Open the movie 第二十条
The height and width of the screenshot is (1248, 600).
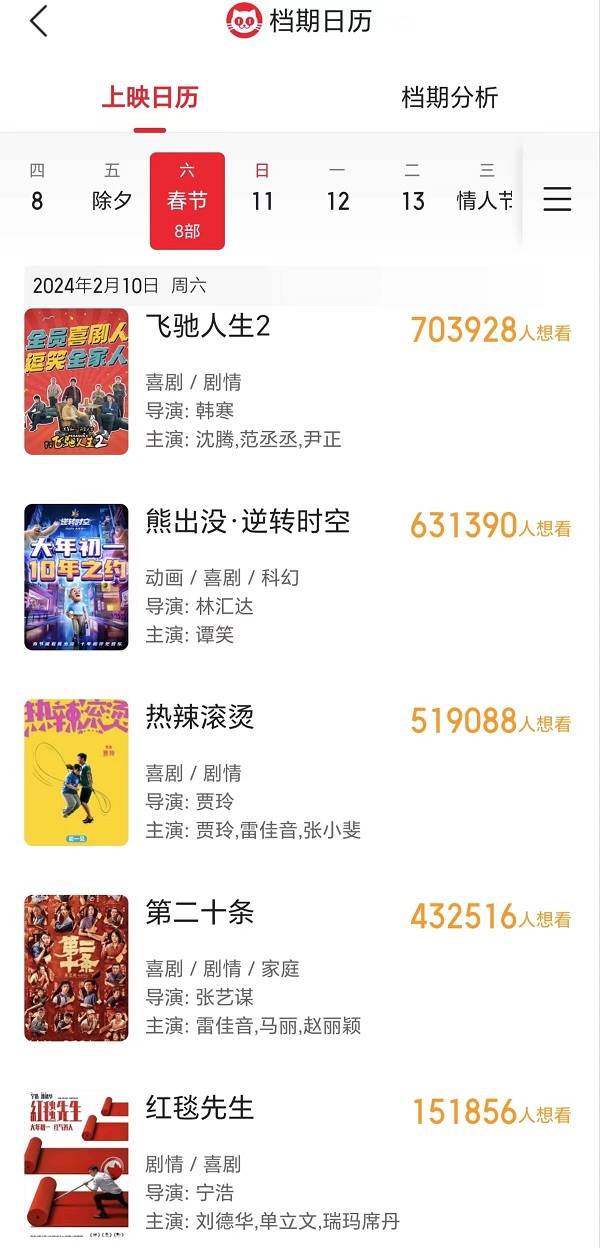tap(200, 912)
